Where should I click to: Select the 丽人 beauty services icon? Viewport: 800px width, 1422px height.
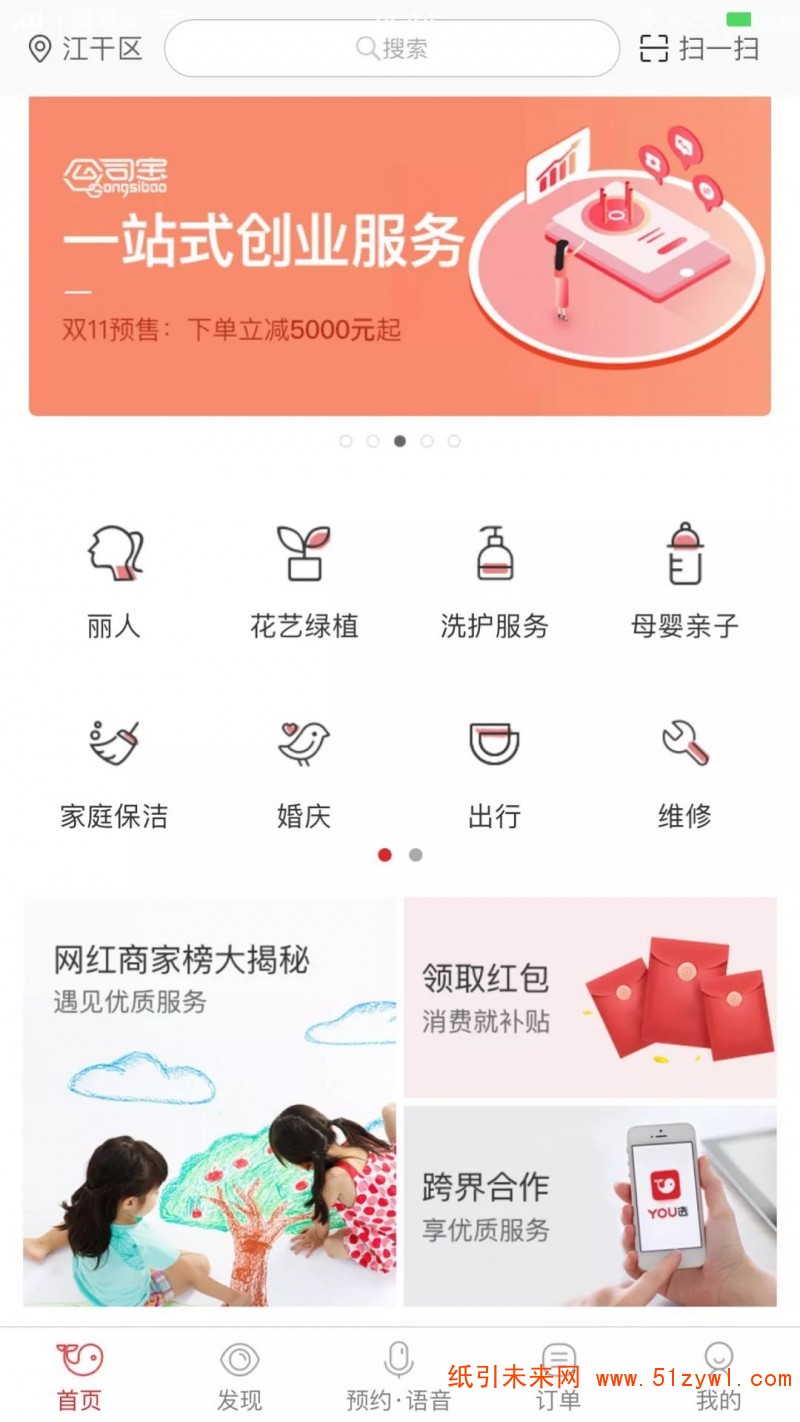(113, 575)
